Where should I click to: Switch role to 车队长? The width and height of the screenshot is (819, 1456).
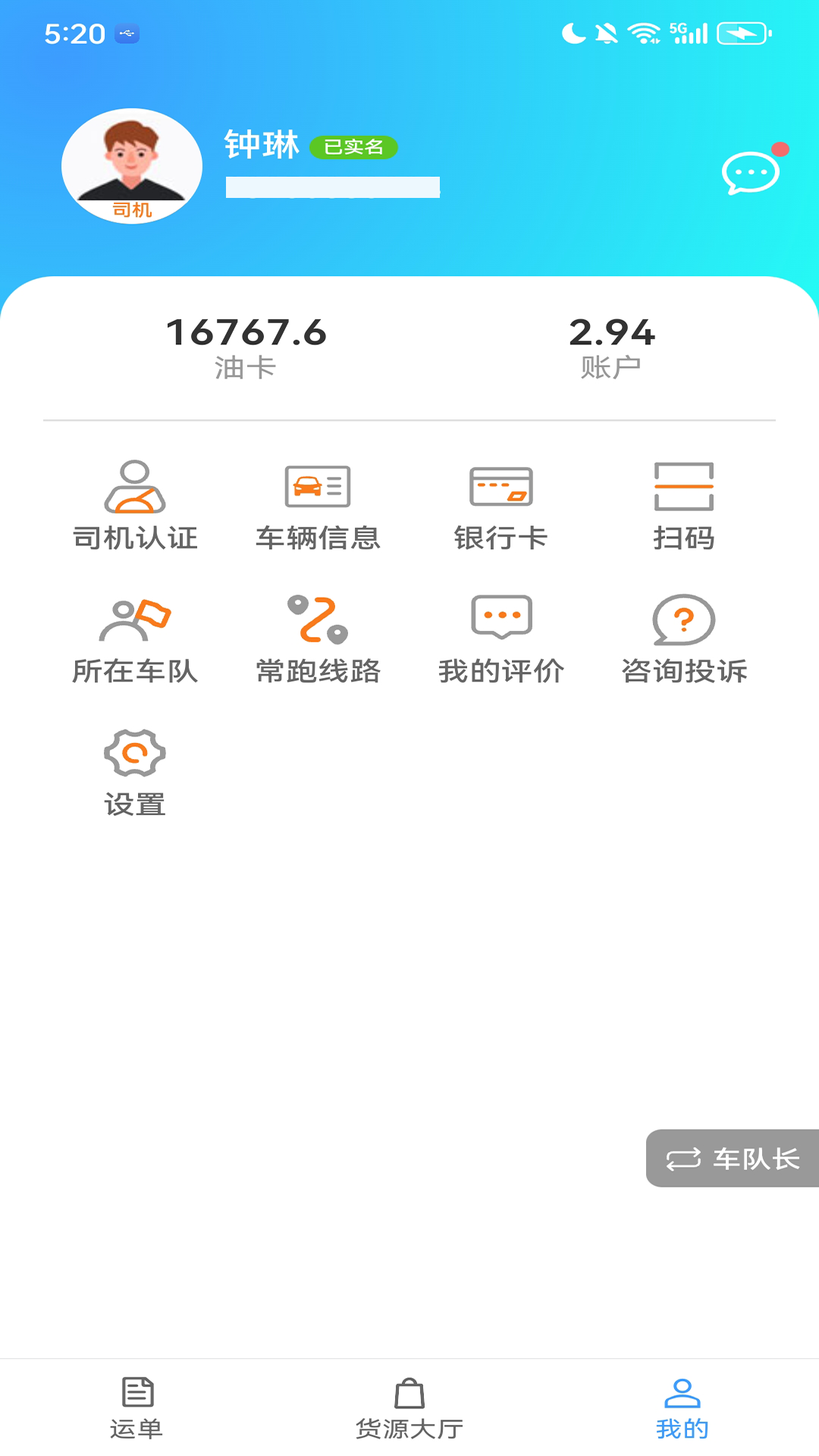pos(733,1158)
